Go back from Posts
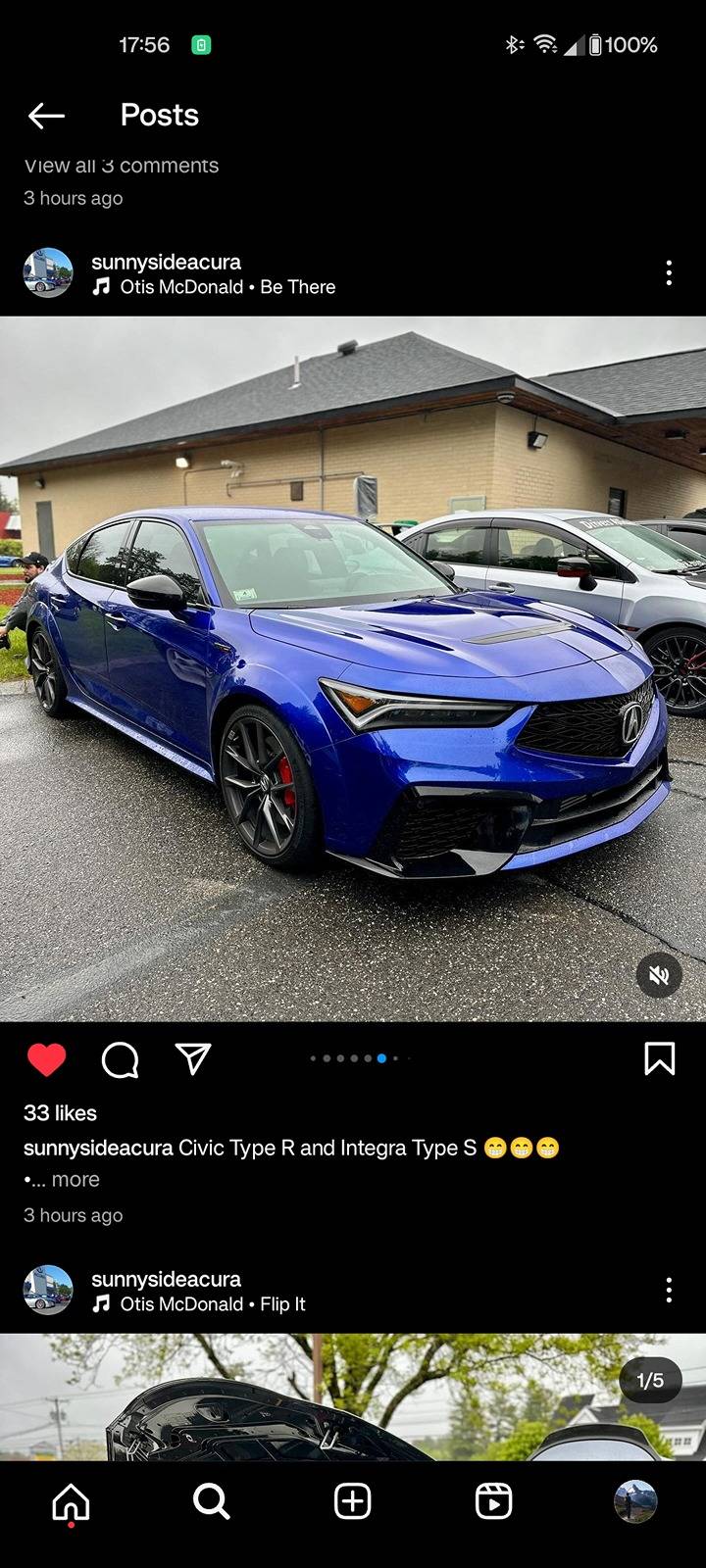Viewport: 706px width, 1568px height. pyautogui.click(x=46, y=116)
